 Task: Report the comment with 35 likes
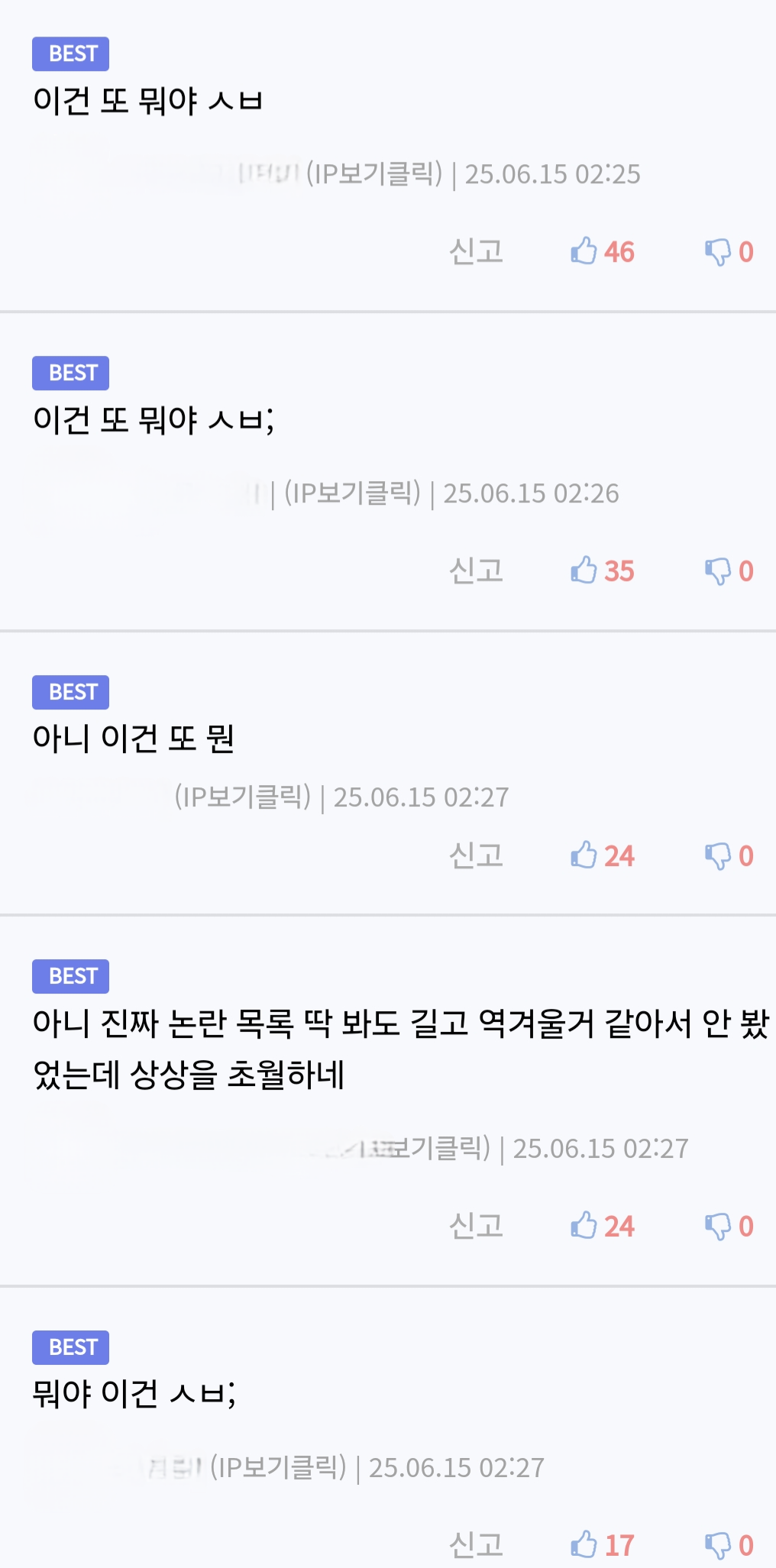click(x=477, y=571)
